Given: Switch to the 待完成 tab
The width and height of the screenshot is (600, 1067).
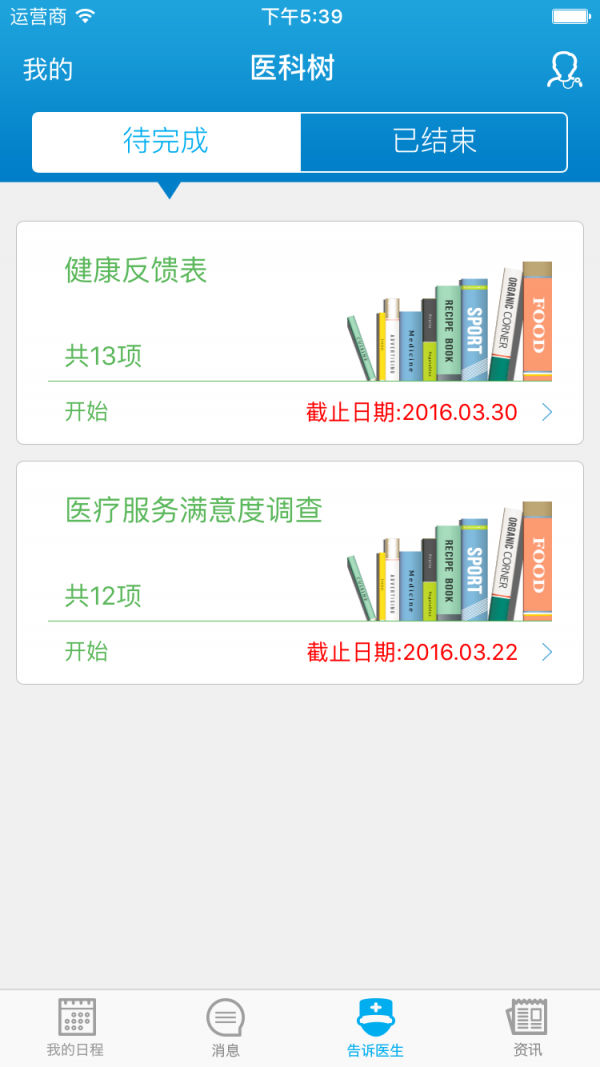Looking at the screenshot, I should [166, 141].
